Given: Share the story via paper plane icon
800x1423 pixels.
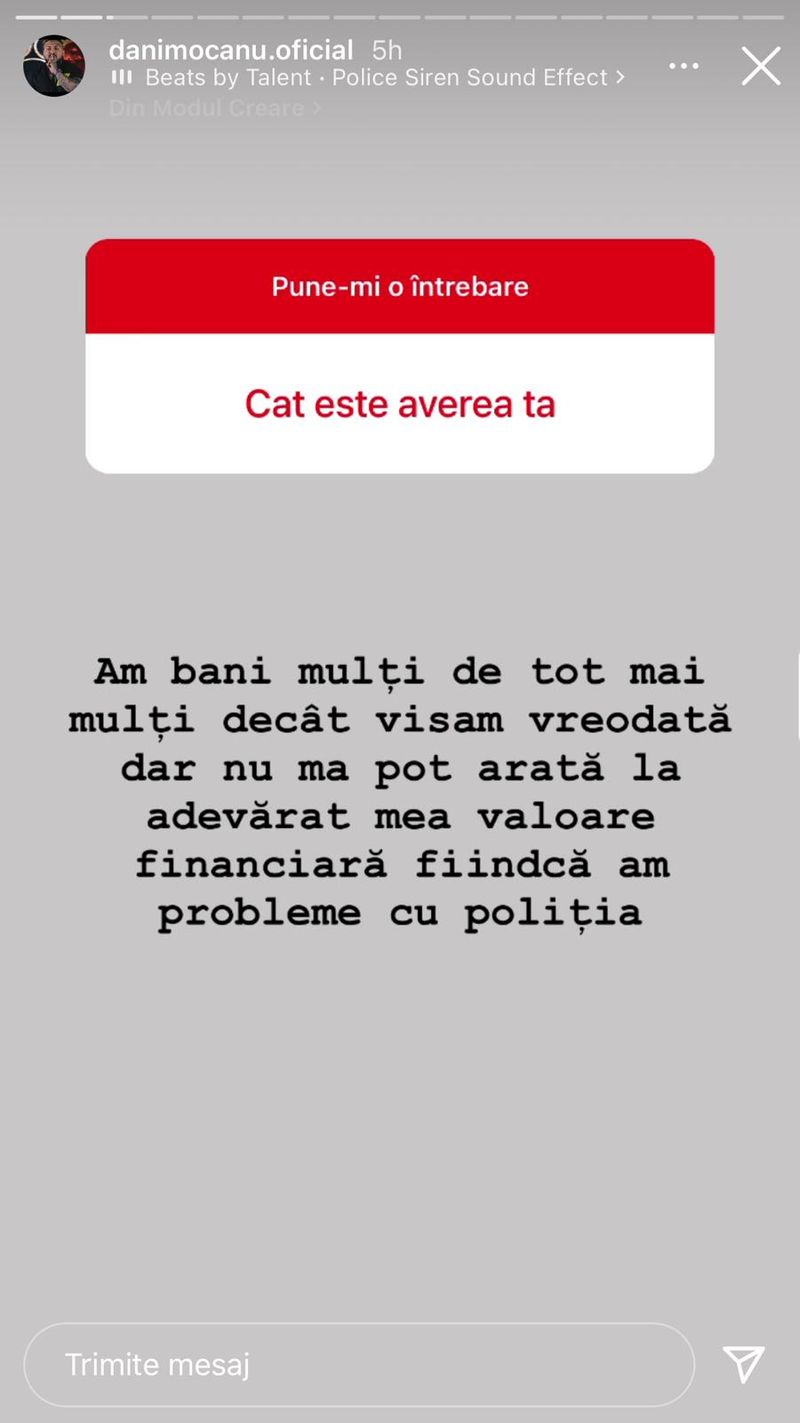Looking at the screenshot, I should 743,1364.
